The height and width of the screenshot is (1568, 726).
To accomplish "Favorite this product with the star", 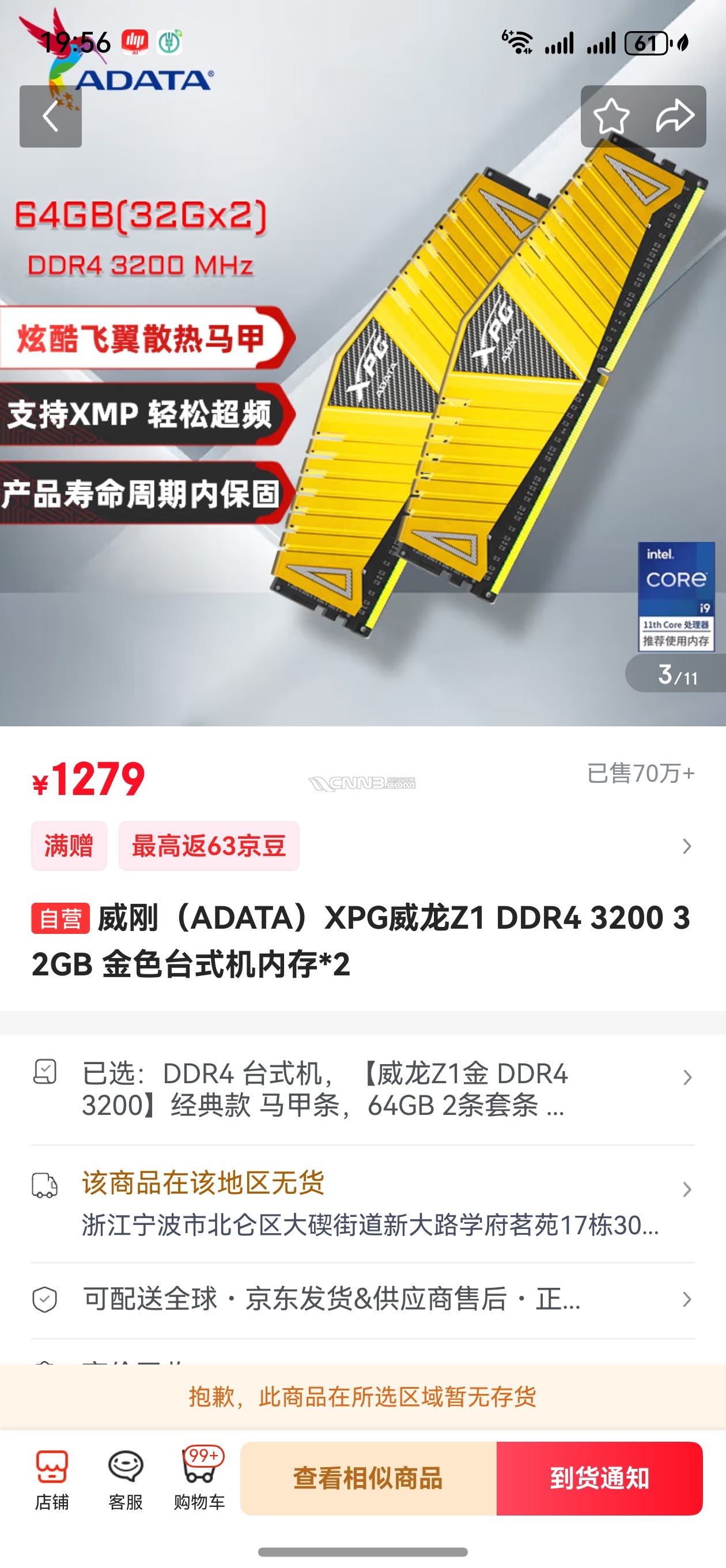I will [611, 116].
